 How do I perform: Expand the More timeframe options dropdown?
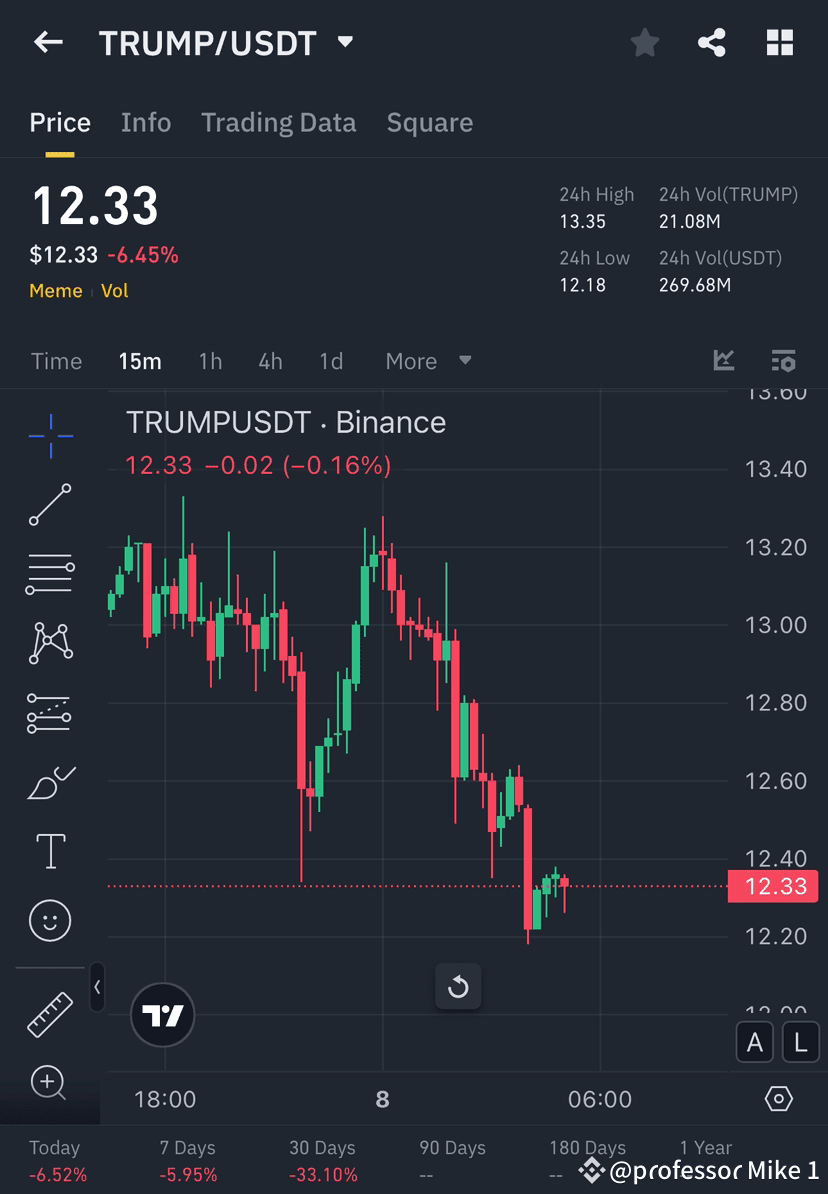tap(428, 361)
